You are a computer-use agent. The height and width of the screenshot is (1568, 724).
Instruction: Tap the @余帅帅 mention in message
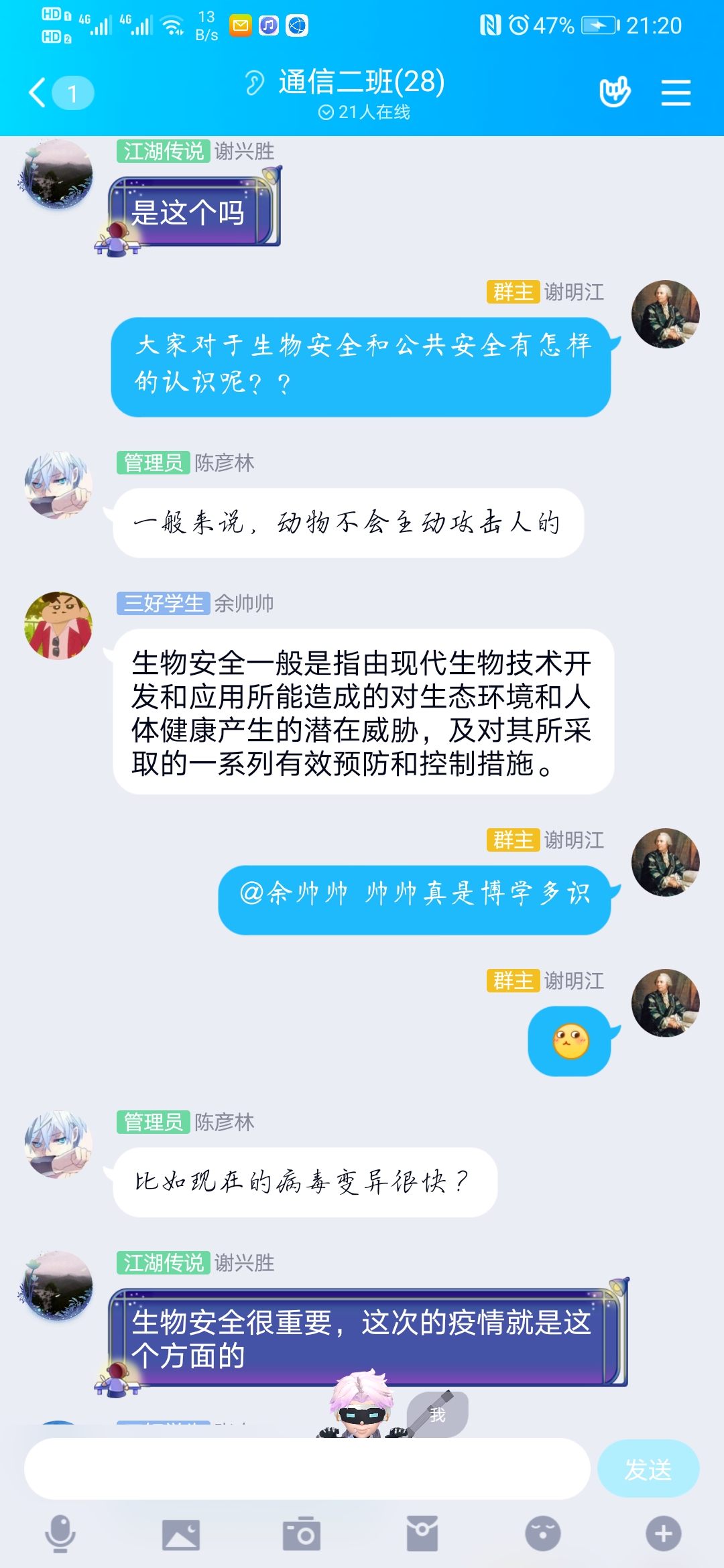click(294, 893)
